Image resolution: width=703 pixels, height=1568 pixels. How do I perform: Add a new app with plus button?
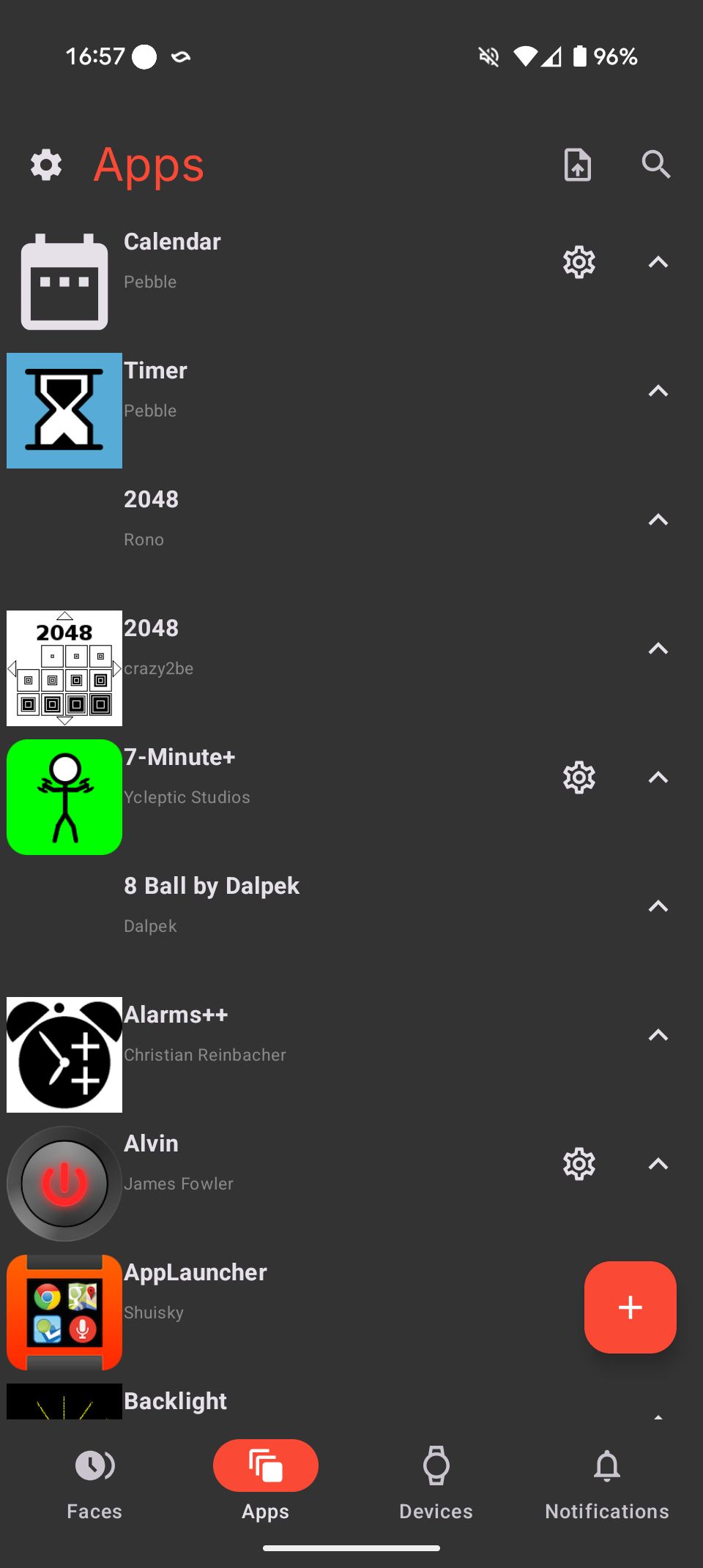point(630,1307)
